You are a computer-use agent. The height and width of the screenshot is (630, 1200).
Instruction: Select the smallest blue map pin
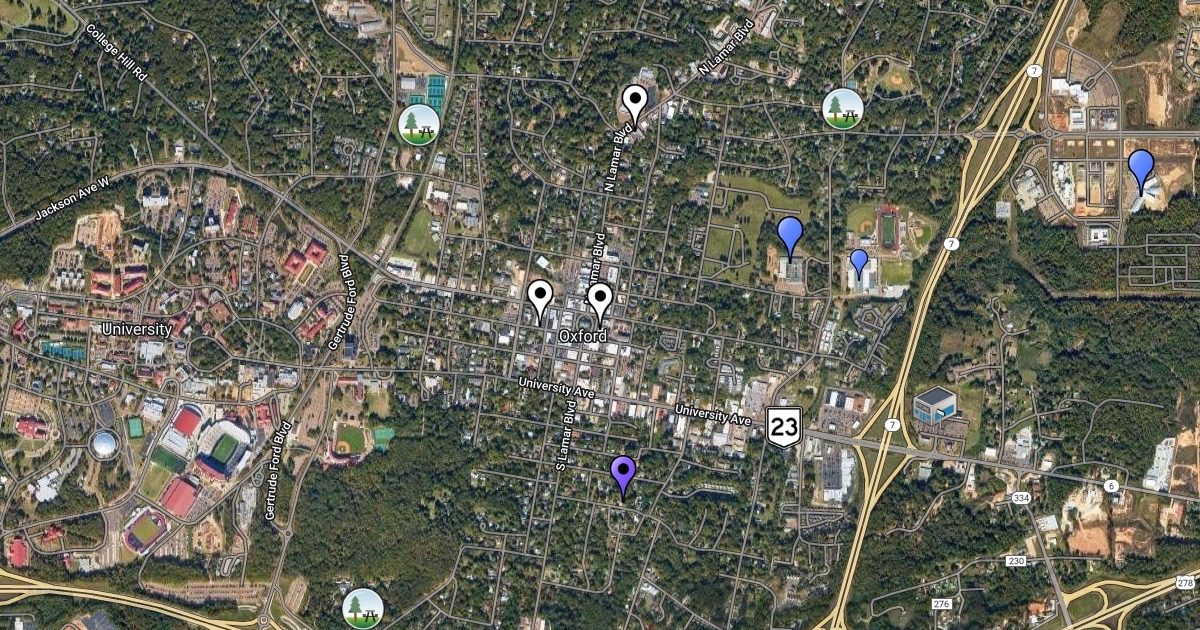tap(859, 263)
